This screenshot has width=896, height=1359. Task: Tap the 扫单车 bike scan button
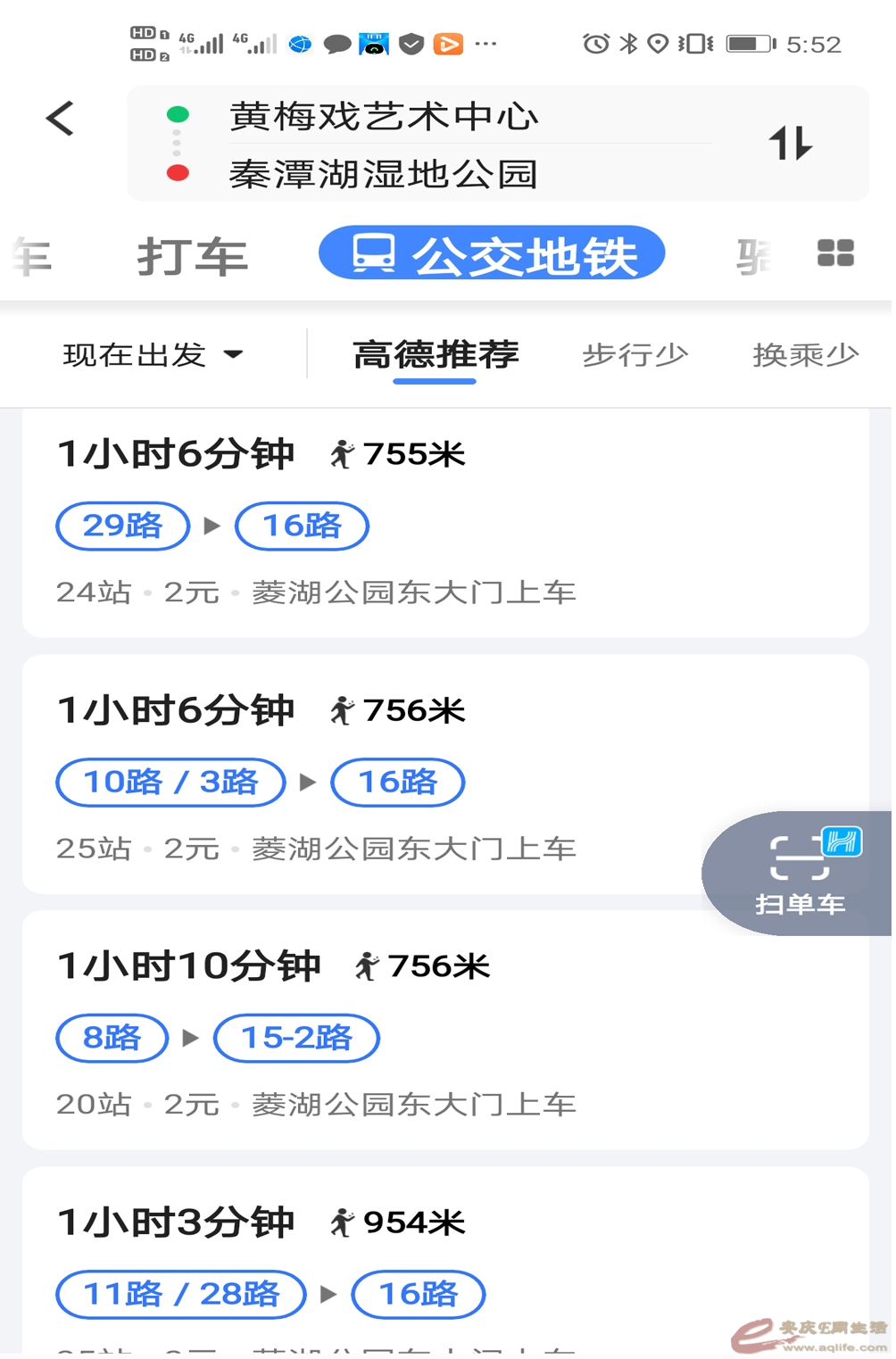[800, 874]
